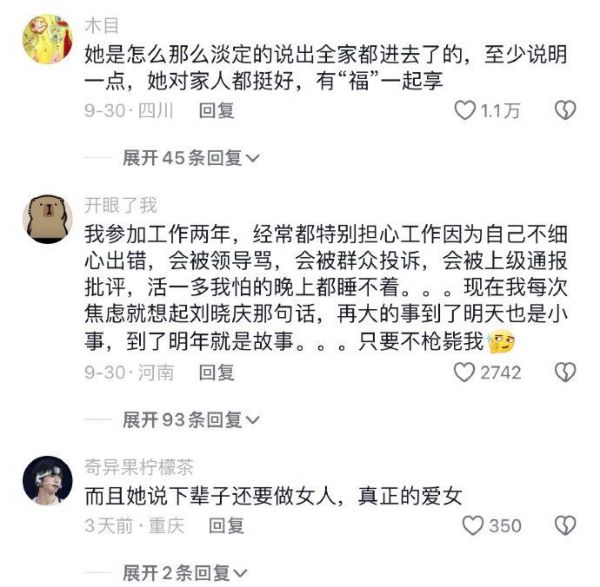
Task: Reply to 开眼了我's comment
Action: pos(216,373)
